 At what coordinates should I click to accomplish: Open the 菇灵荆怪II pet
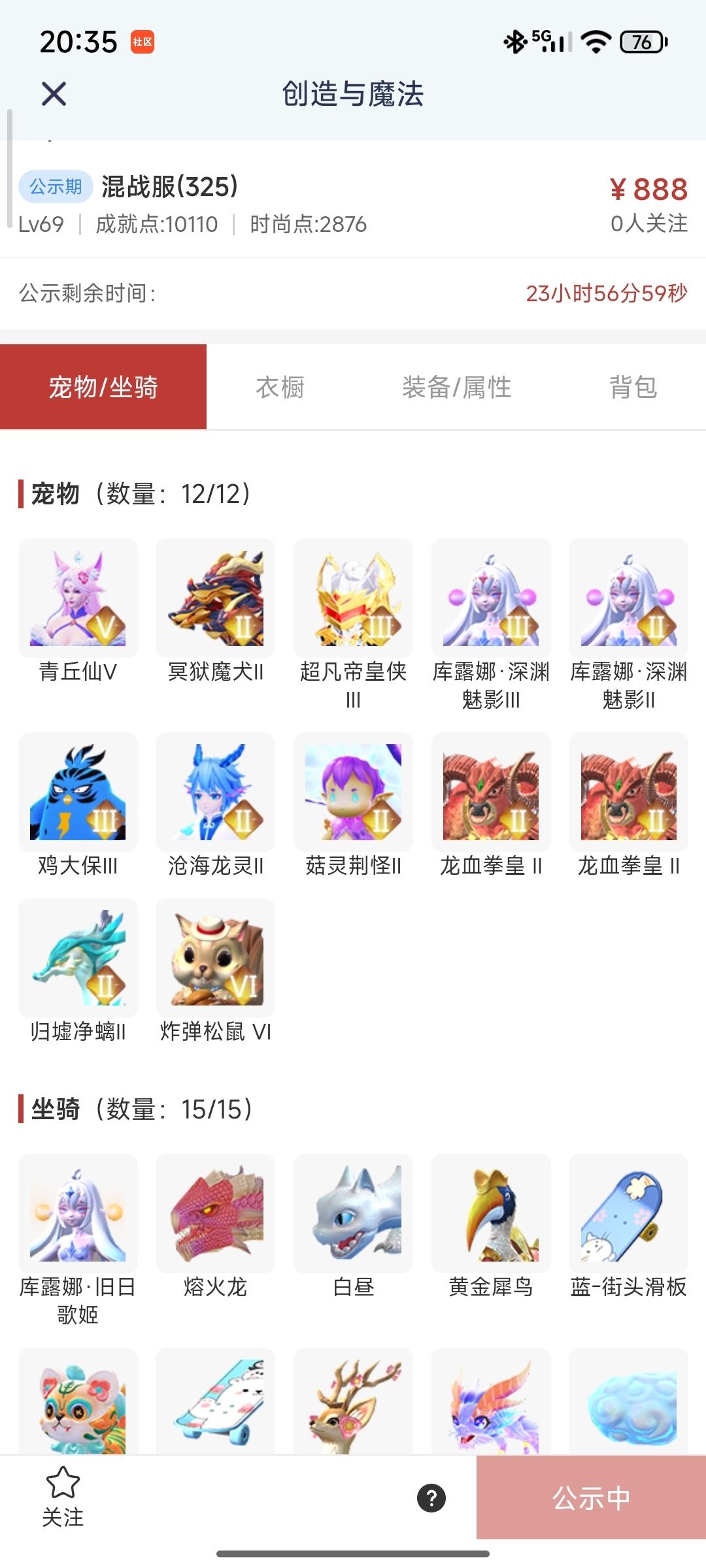pos(353,792)
